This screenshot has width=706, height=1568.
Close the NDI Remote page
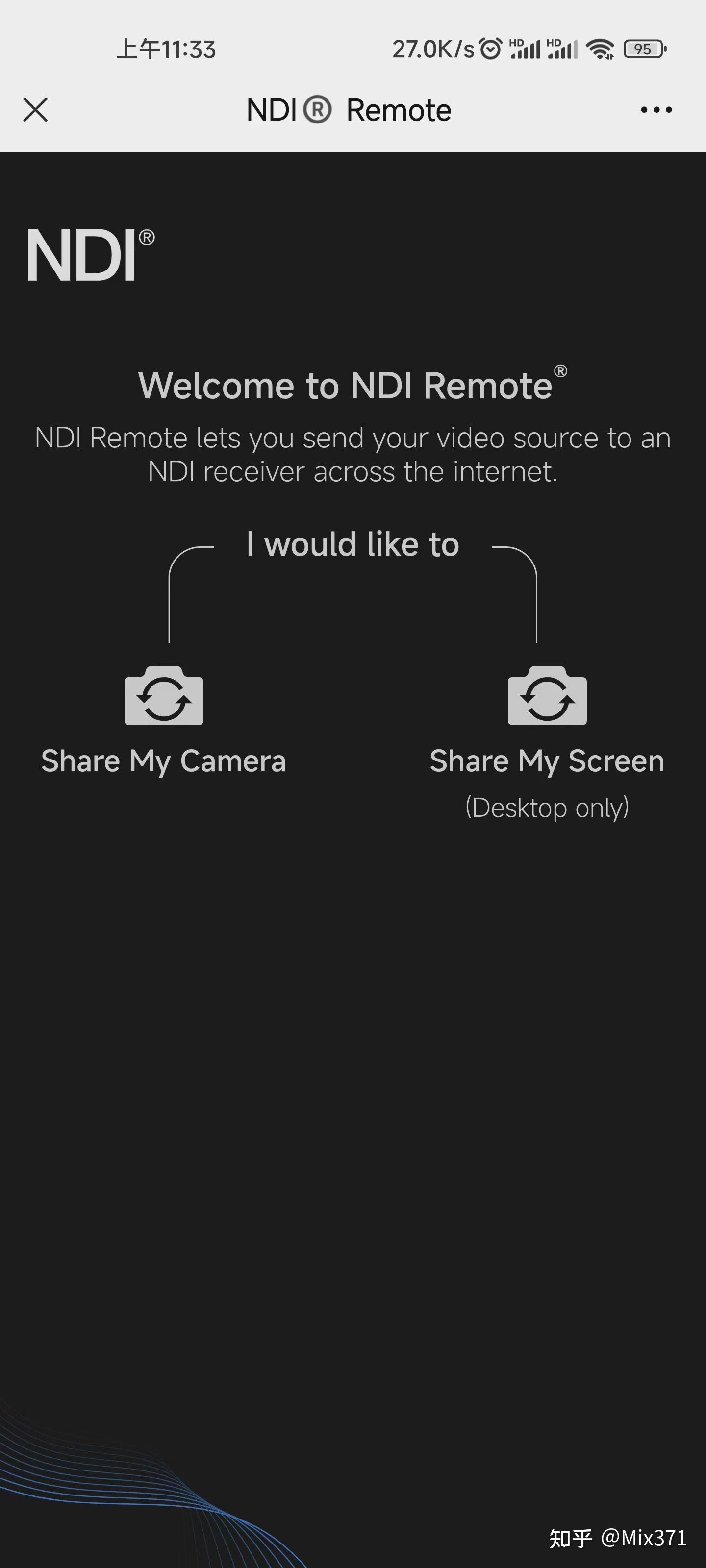coord(35,110)
